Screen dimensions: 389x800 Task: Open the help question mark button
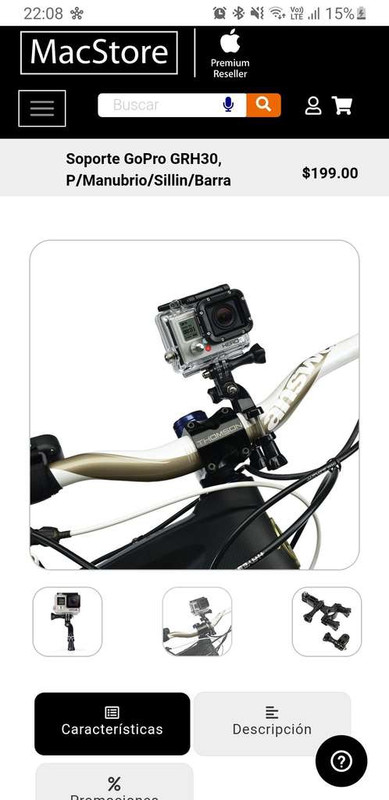click(341, 761)
